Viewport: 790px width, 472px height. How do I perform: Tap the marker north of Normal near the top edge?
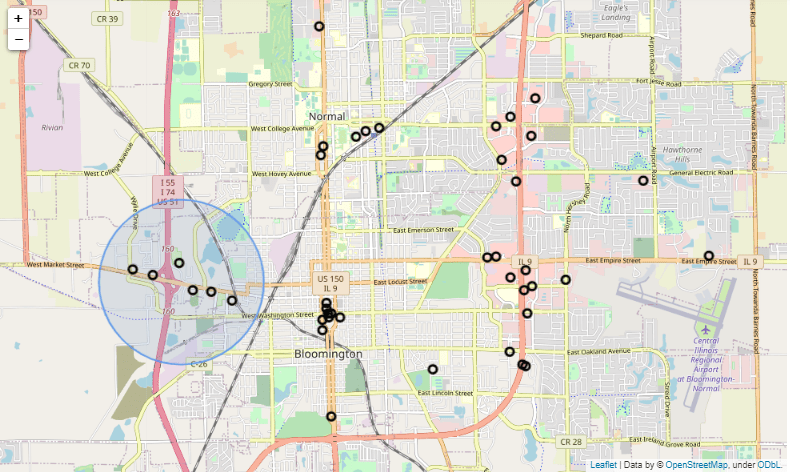coord(319,27)
